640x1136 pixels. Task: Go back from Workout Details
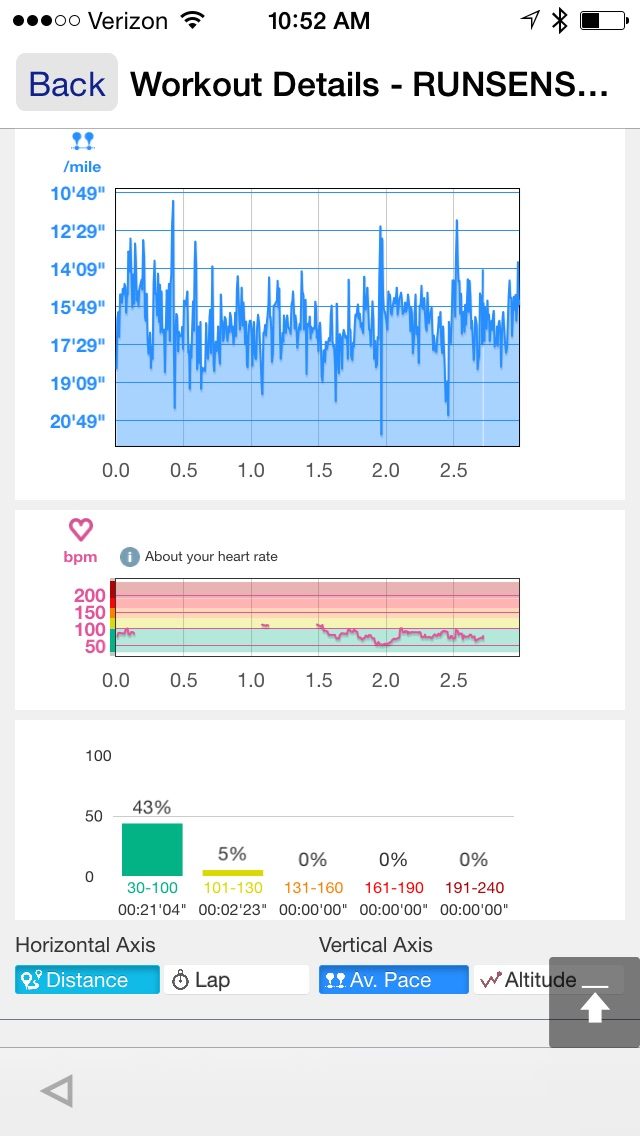coord(67,83)
